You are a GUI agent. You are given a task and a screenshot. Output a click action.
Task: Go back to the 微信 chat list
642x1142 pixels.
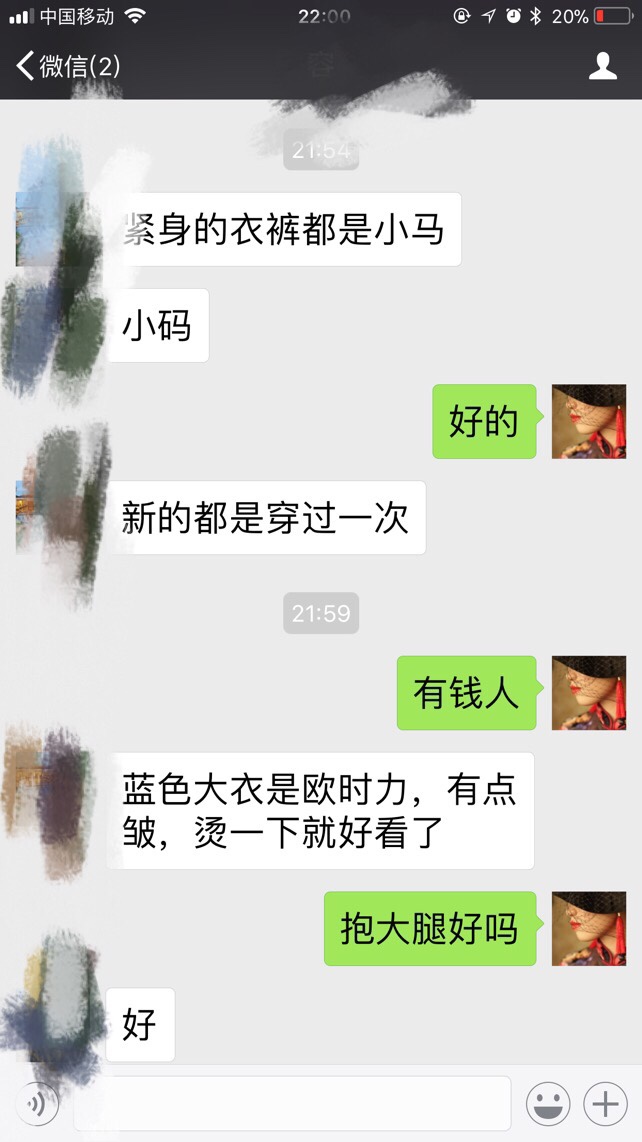68,66
